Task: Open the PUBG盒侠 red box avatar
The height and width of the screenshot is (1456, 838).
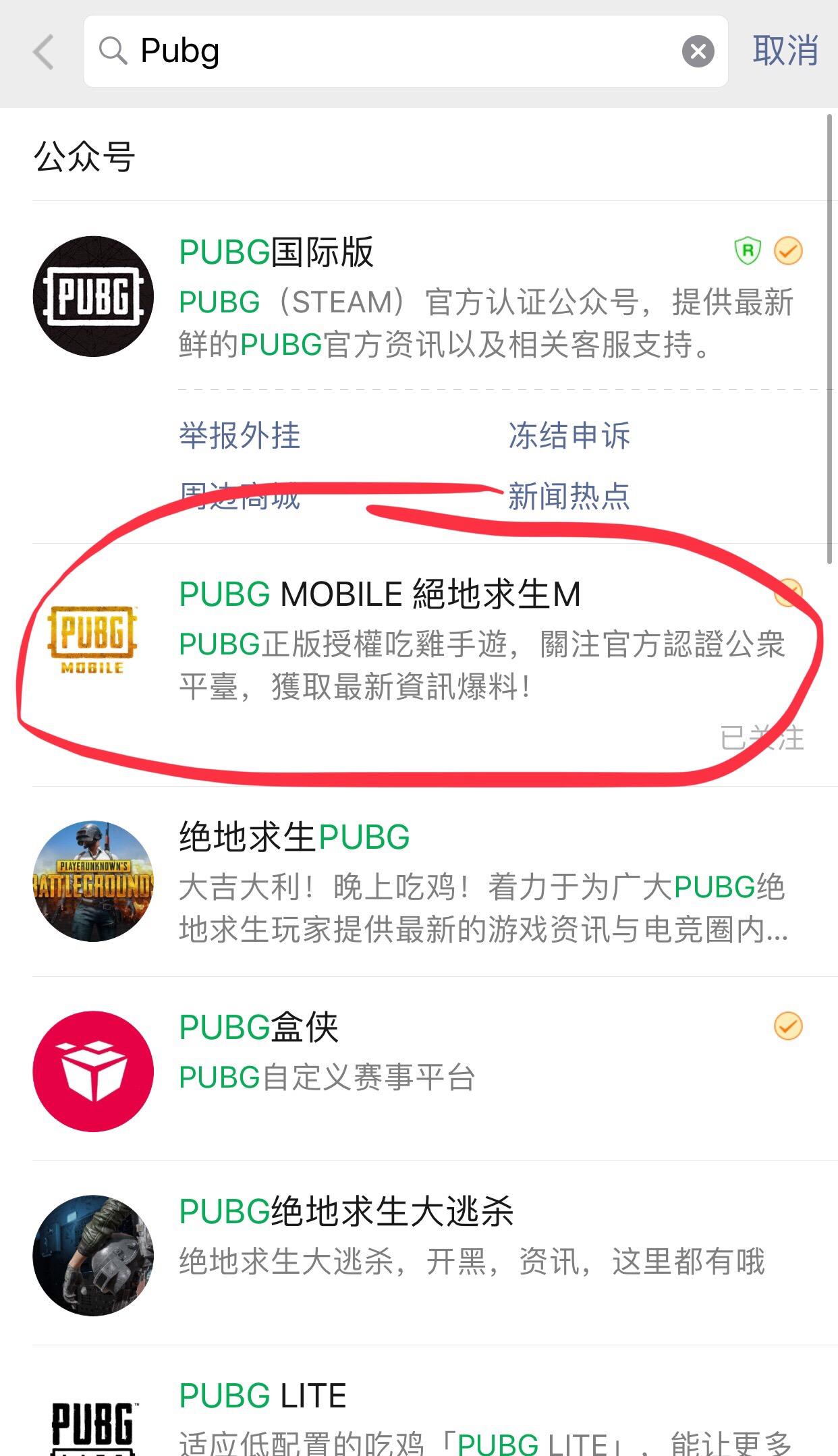Action: tap(92, 1073)
